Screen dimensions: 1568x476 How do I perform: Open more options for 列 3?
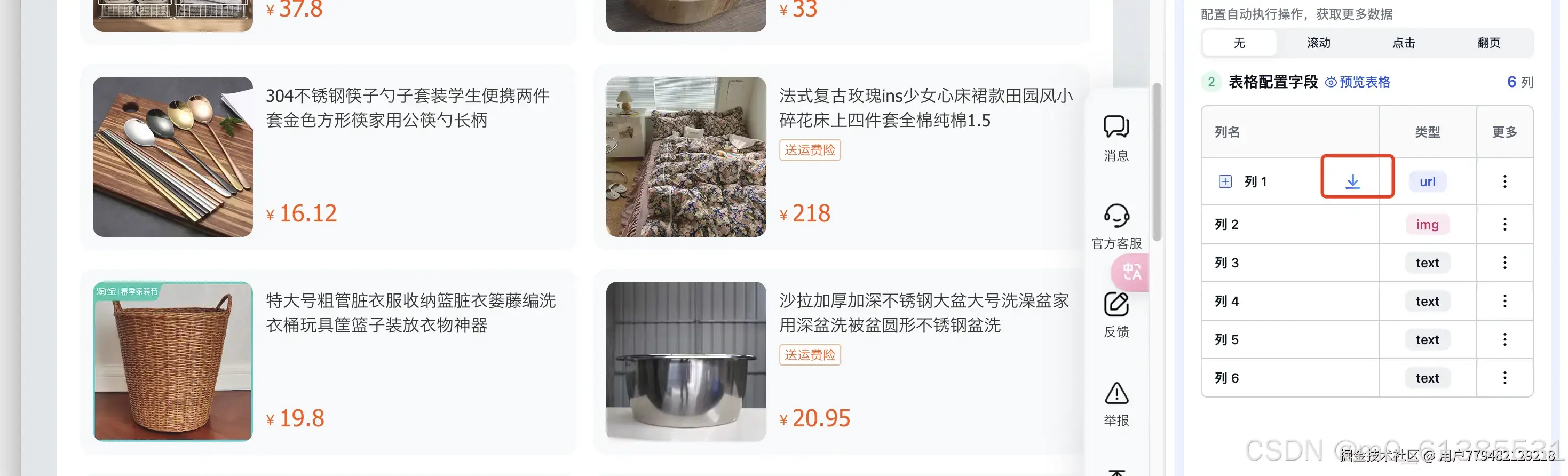1504,263
